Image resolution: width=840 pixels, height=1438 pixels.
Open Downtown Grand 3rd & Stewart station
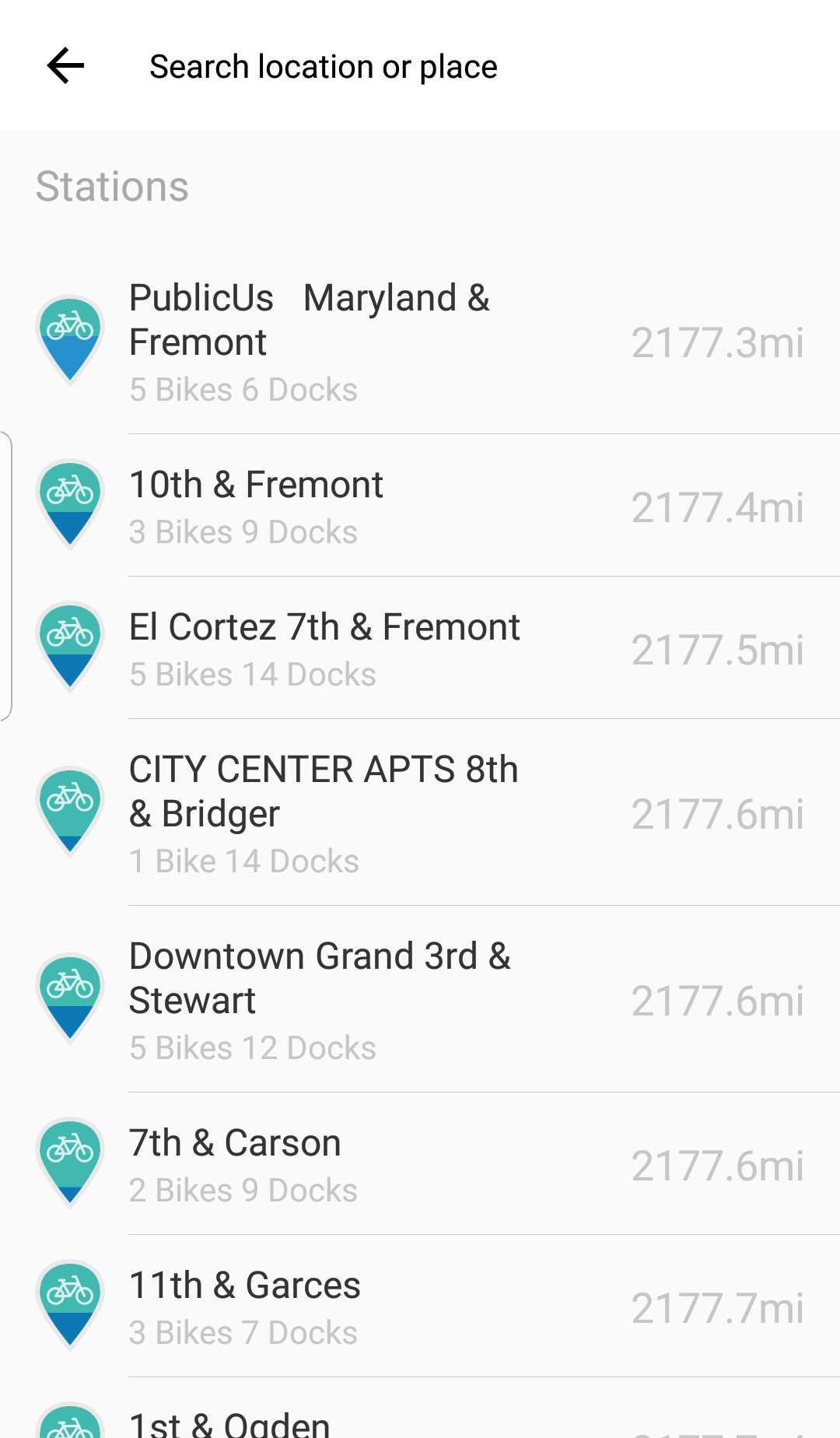pos(420,999)
